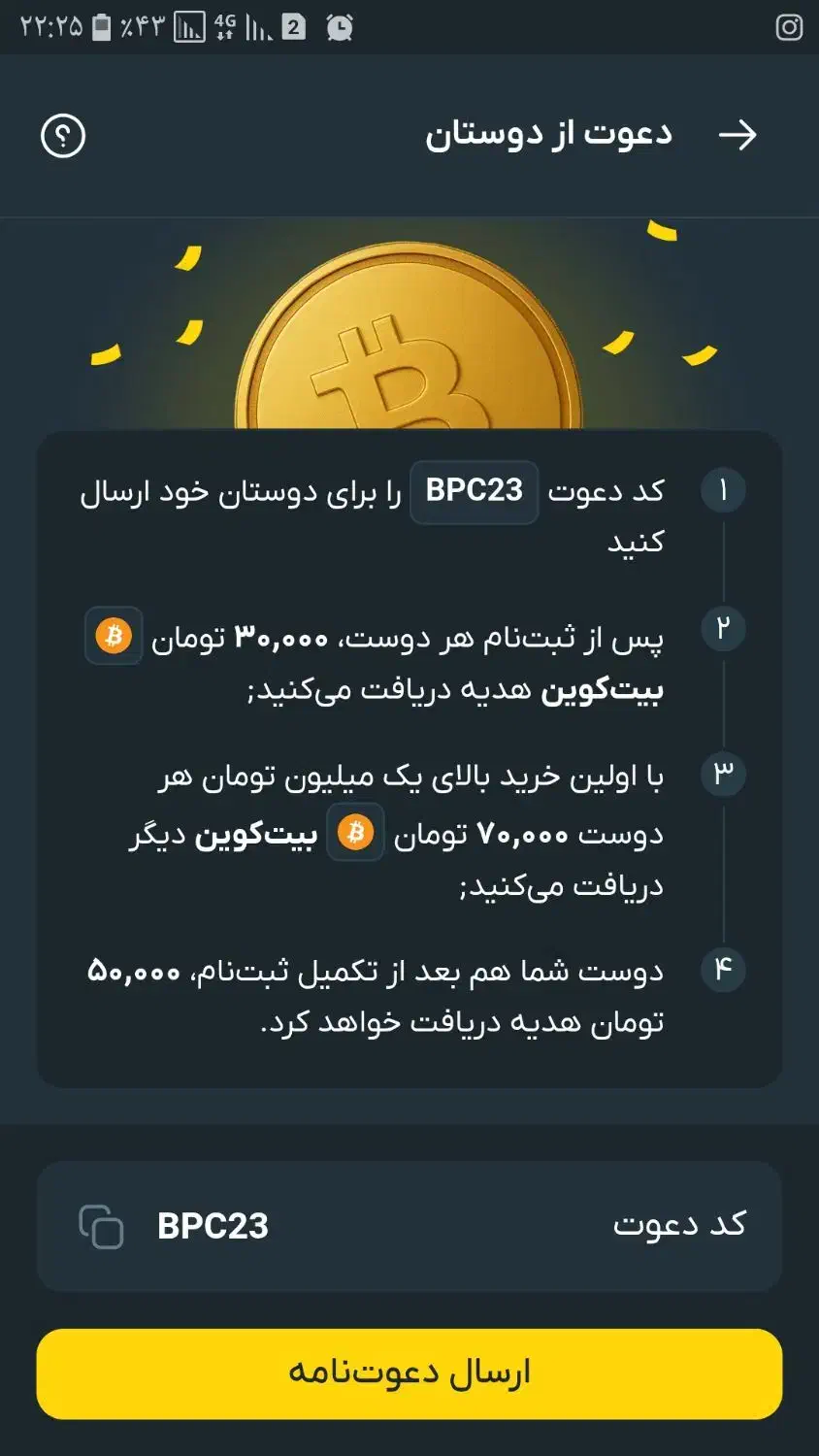Select the step 2 numbered circle
819x1456 pixels.
pos(722,629)
